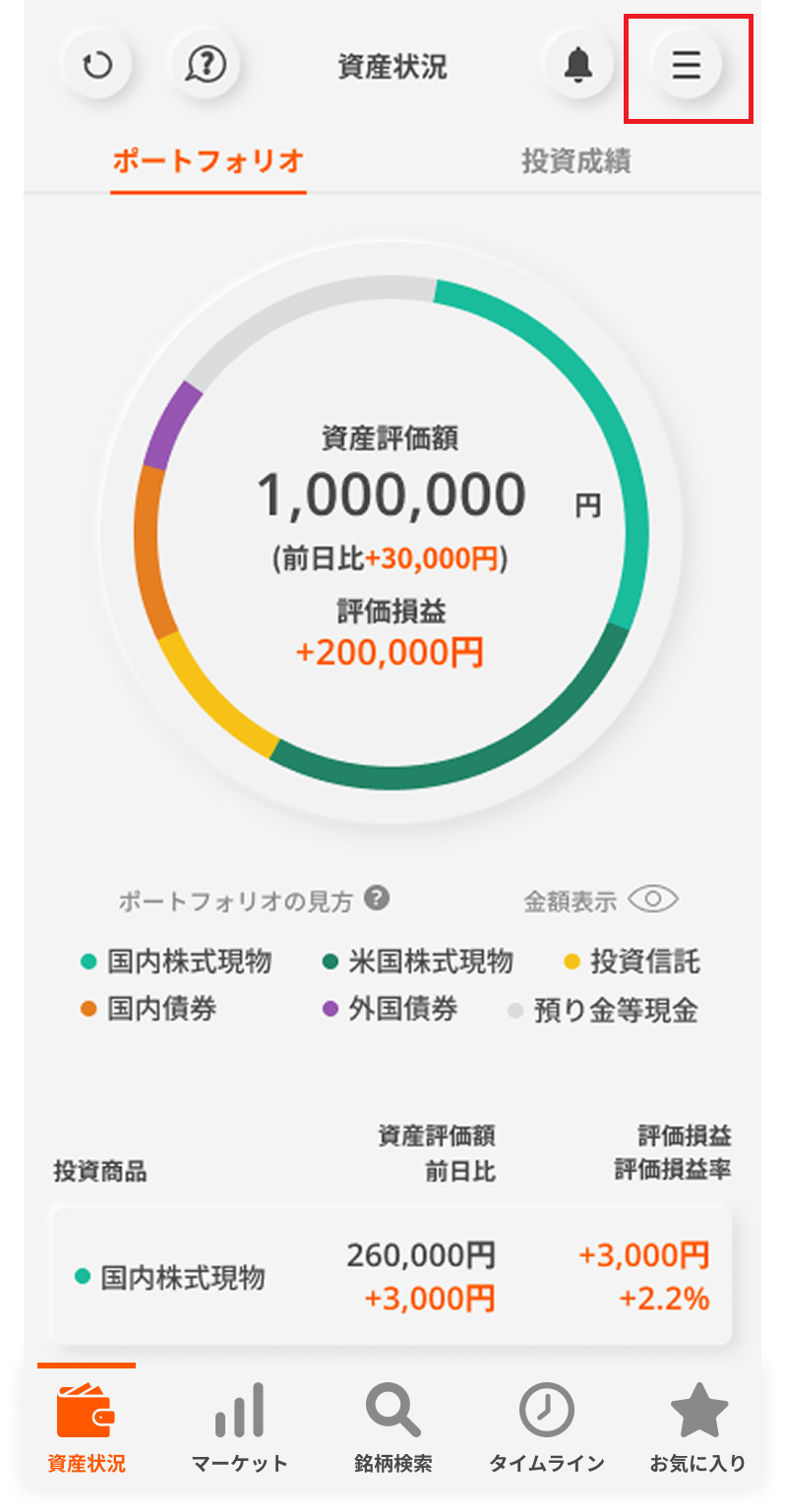Open the hamburger menu
The image size is (785, 1512).
(687, 66)
